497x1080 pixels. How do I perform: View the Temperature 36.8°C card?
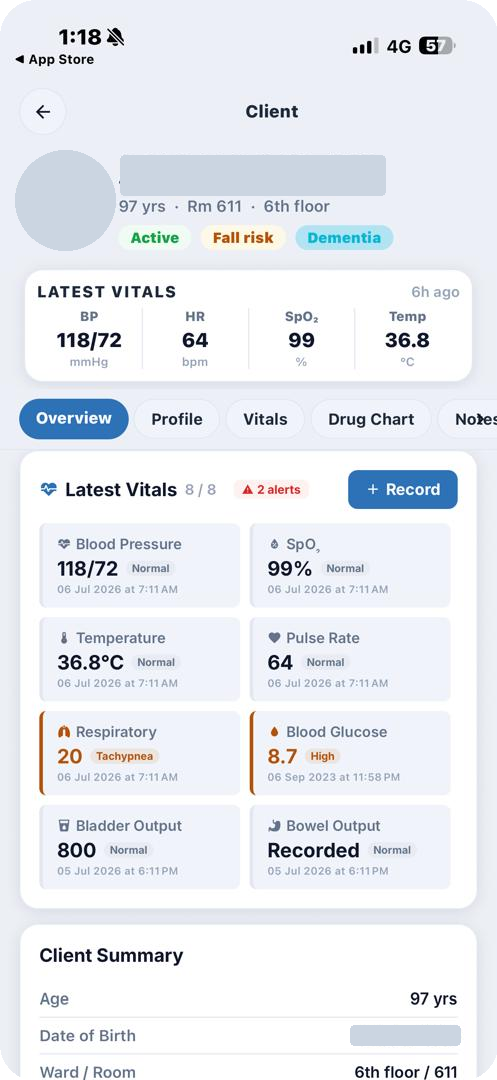pyautogui.click(x=140, y=659)
